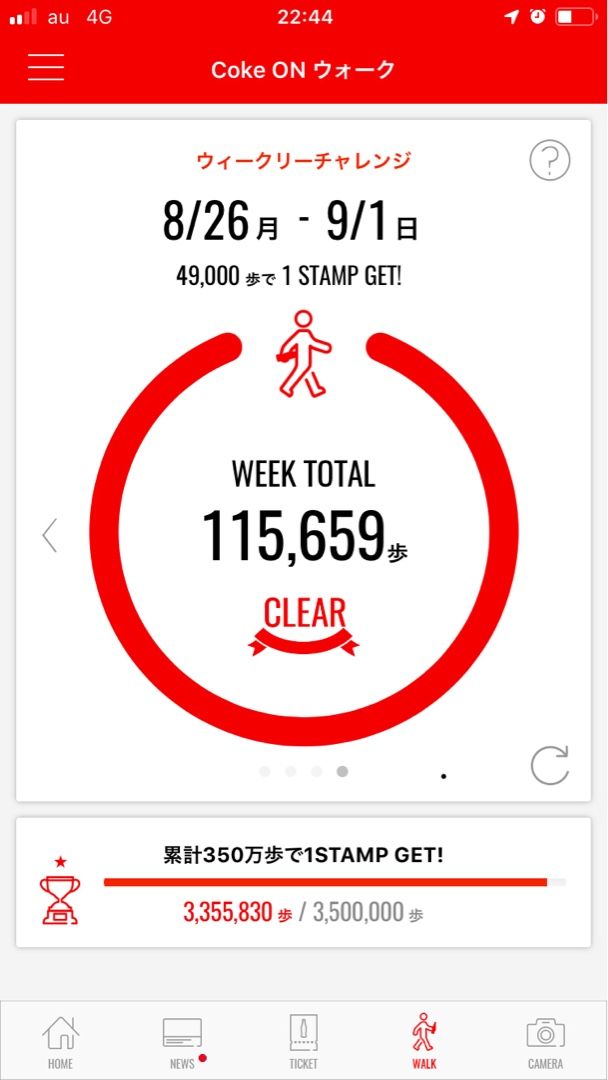The height and width of the screenshot is (1080, 608).
Task: Go to the previous week's challenge
Action: [50, 536]
